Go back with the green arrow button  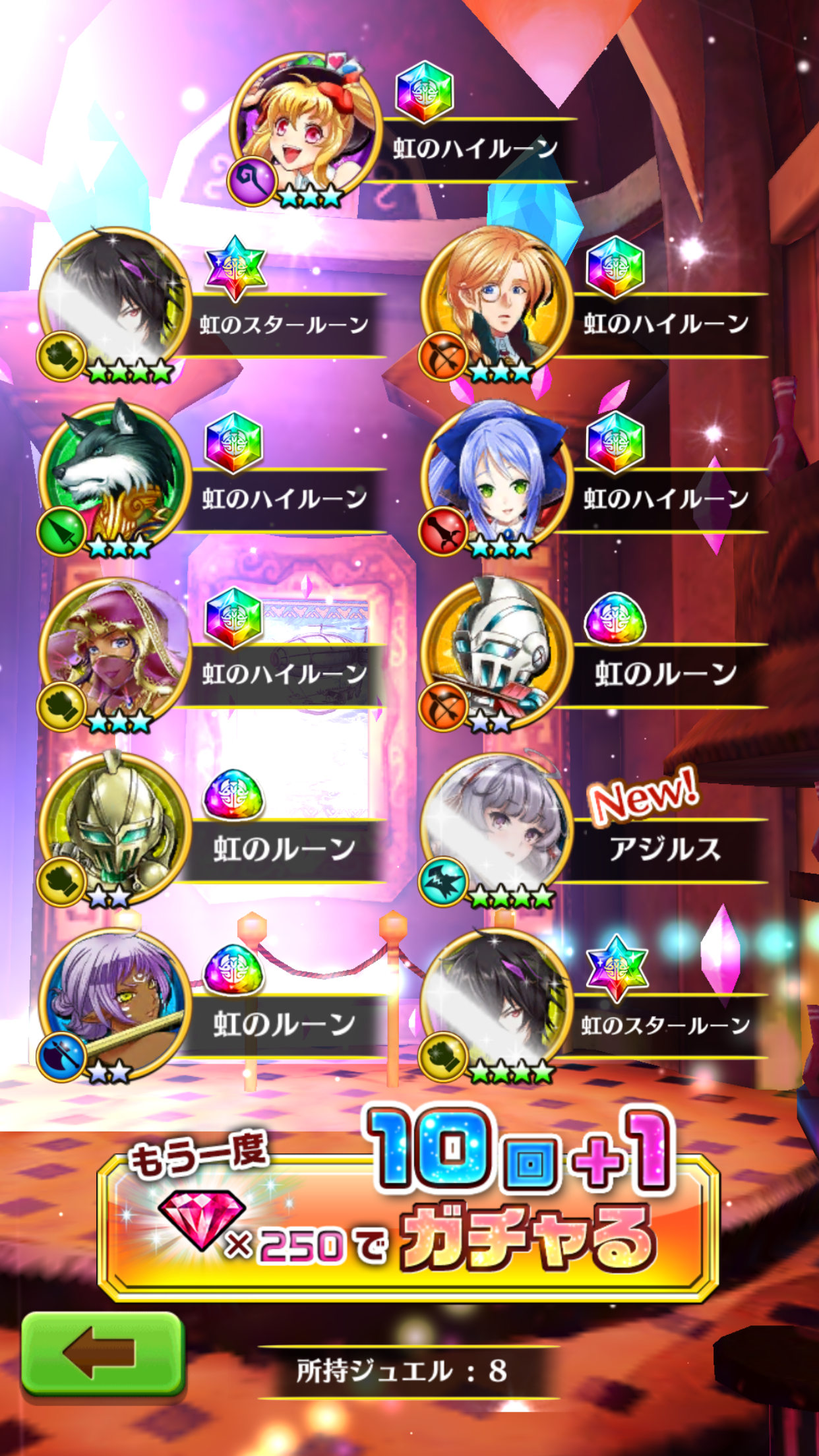[102, 1353]
